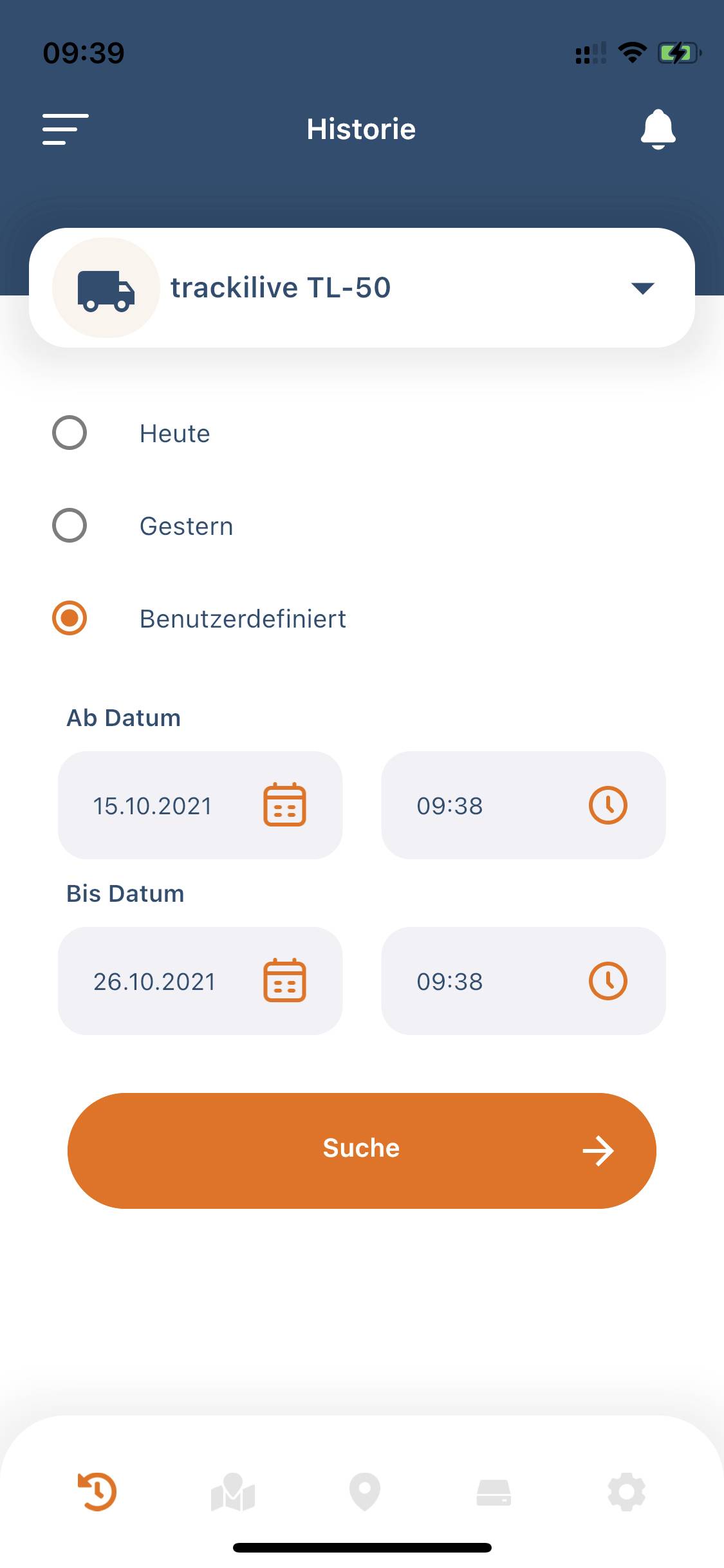
Task: Click the truck icon next to trackilive TL-50
Action: (106, 288)
